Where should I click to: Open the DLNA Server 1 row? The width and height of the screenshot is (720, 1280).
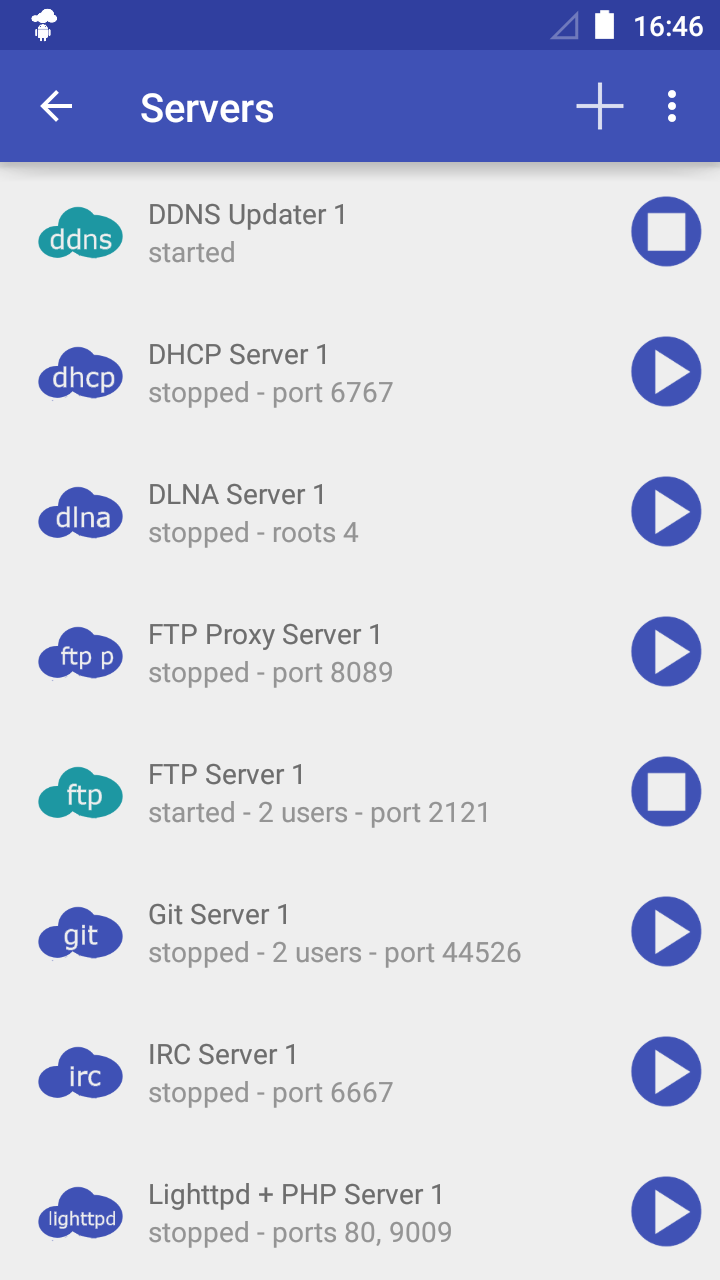[x=300, y=513]
